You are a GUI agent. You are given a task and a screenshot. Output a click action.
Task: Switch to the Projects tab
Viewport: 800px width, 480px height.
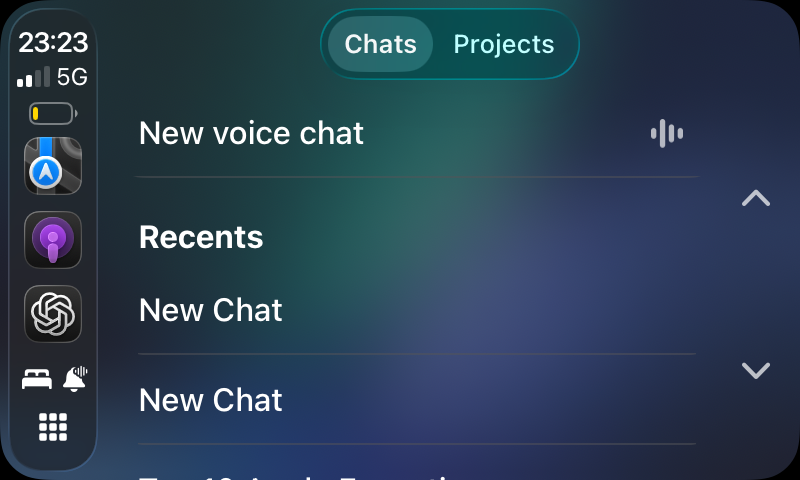[503, 44]
